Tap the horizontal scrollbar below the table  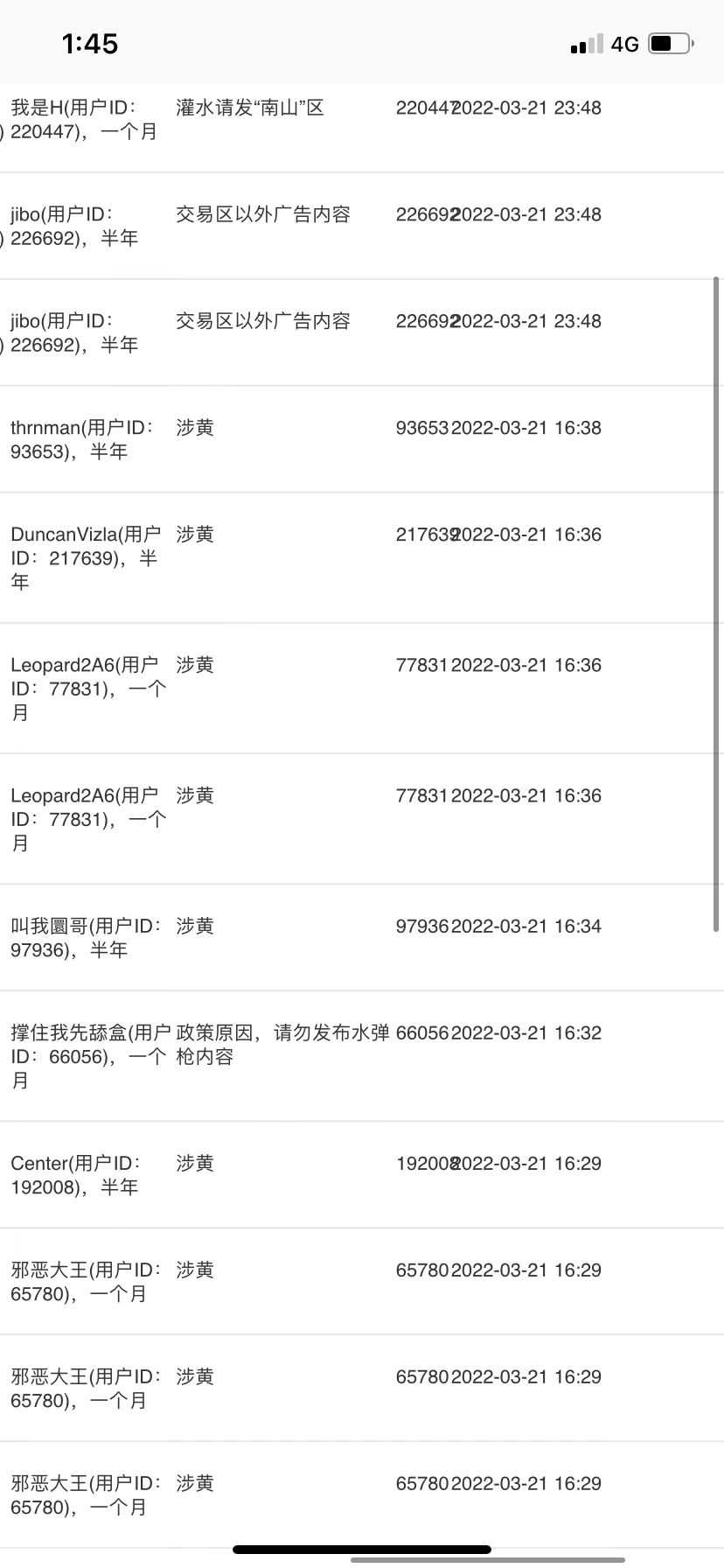[x=488, y=1559]
